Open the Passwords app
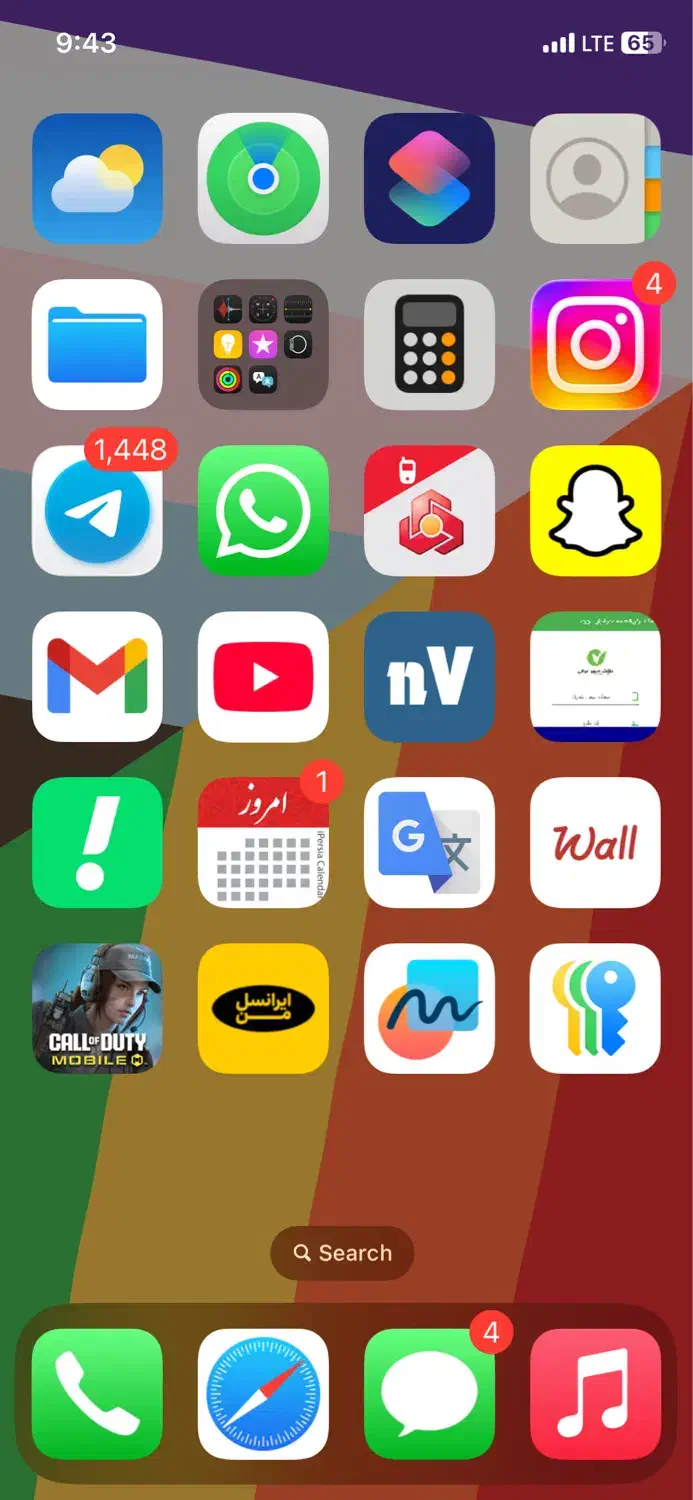 [x=595, y=1008]
